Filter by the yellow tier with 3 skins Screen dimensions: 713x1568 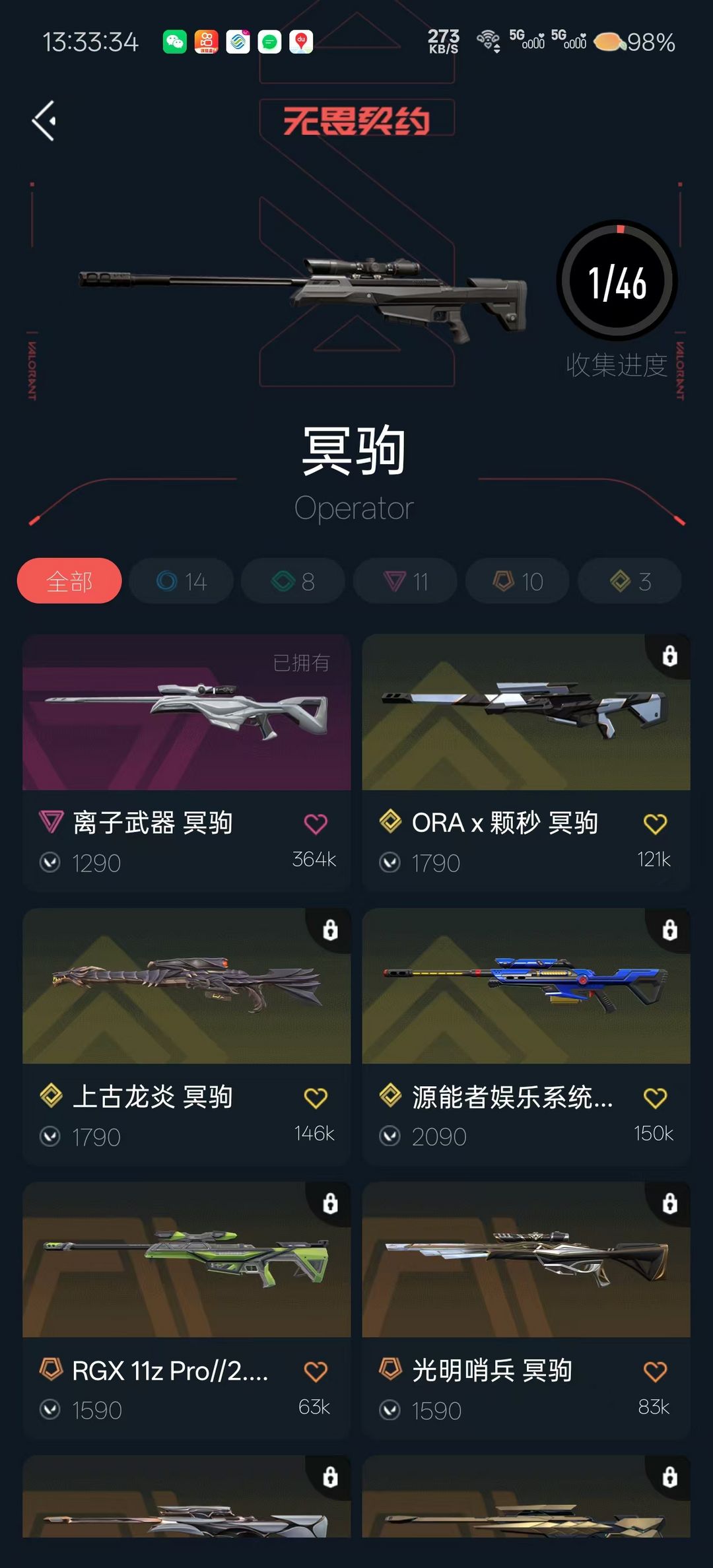coord(630,581)
